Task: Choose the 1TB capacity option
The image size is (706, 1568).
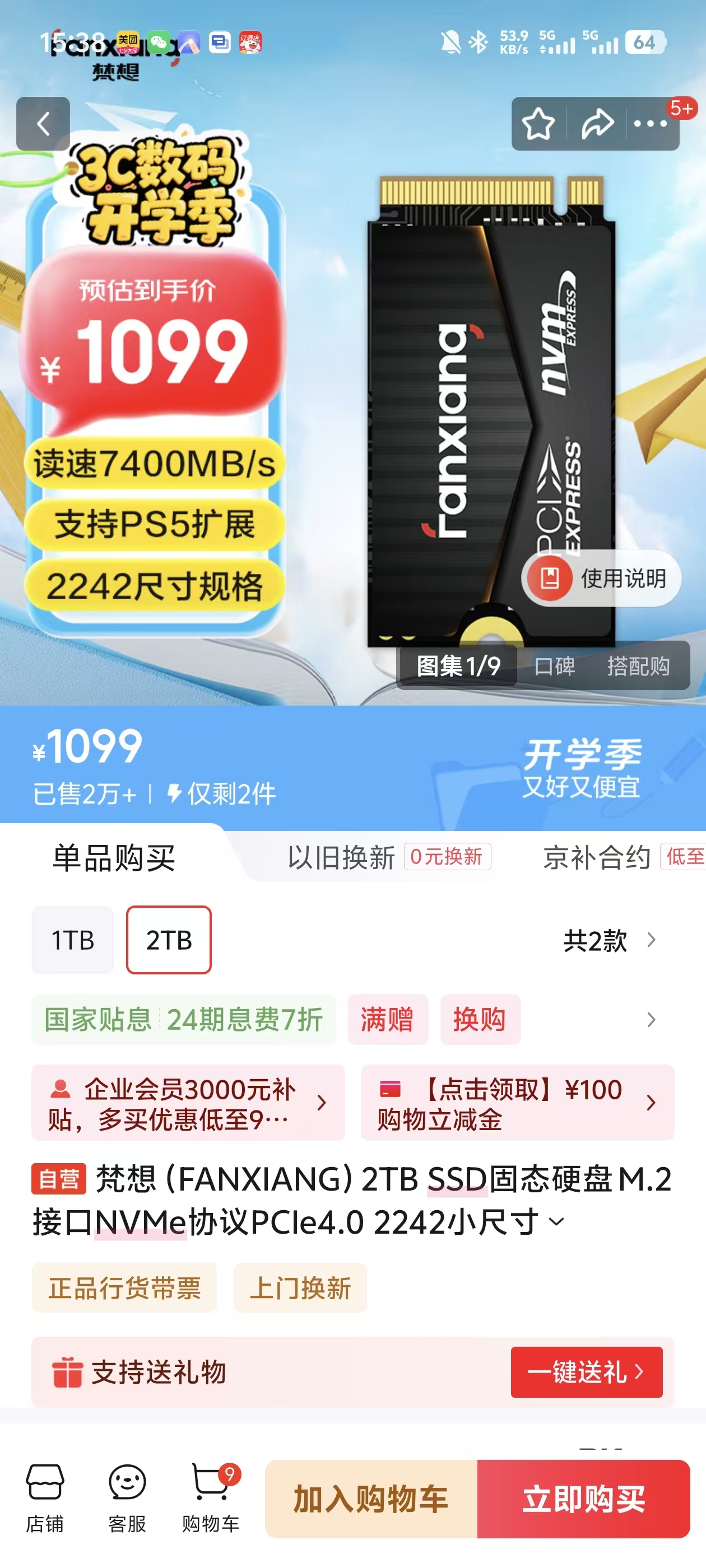Action: (x=72, y=940)
